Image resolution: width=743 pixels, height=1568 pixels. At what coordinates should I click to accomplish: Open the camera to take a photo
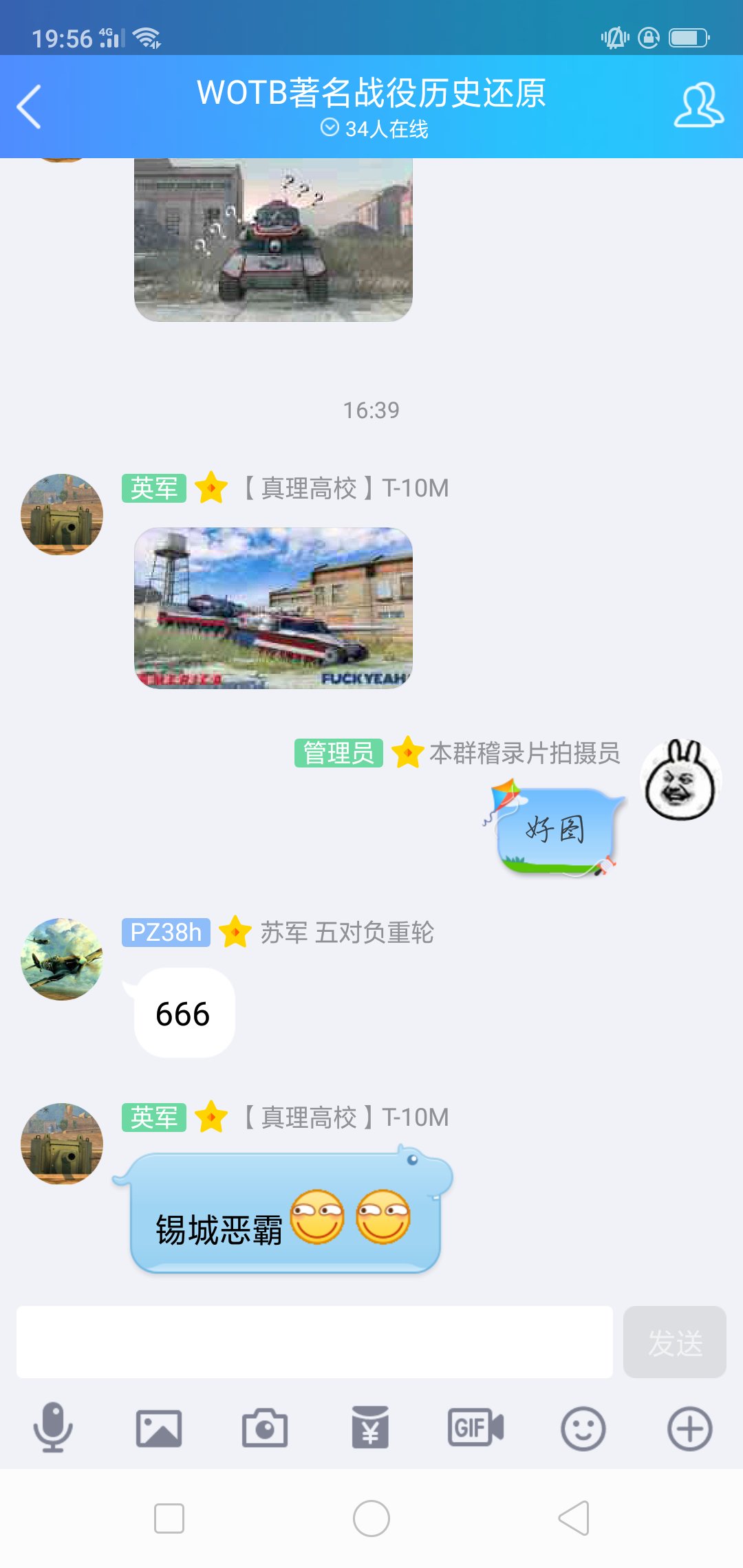[x=265, y=1428]
